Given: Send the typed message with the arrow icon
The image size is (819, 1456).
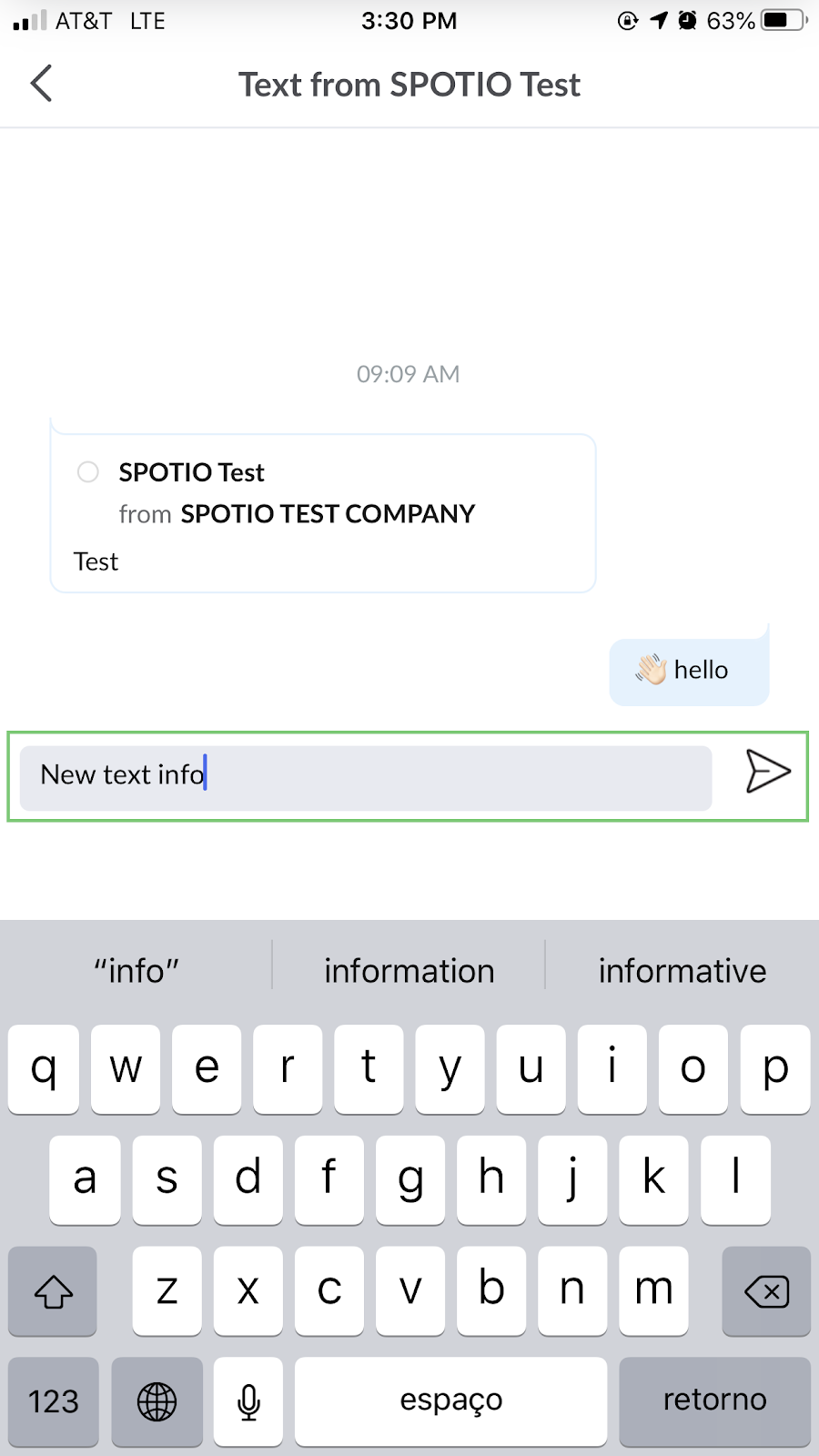Looking at the screenshot, I should [768, 772].
